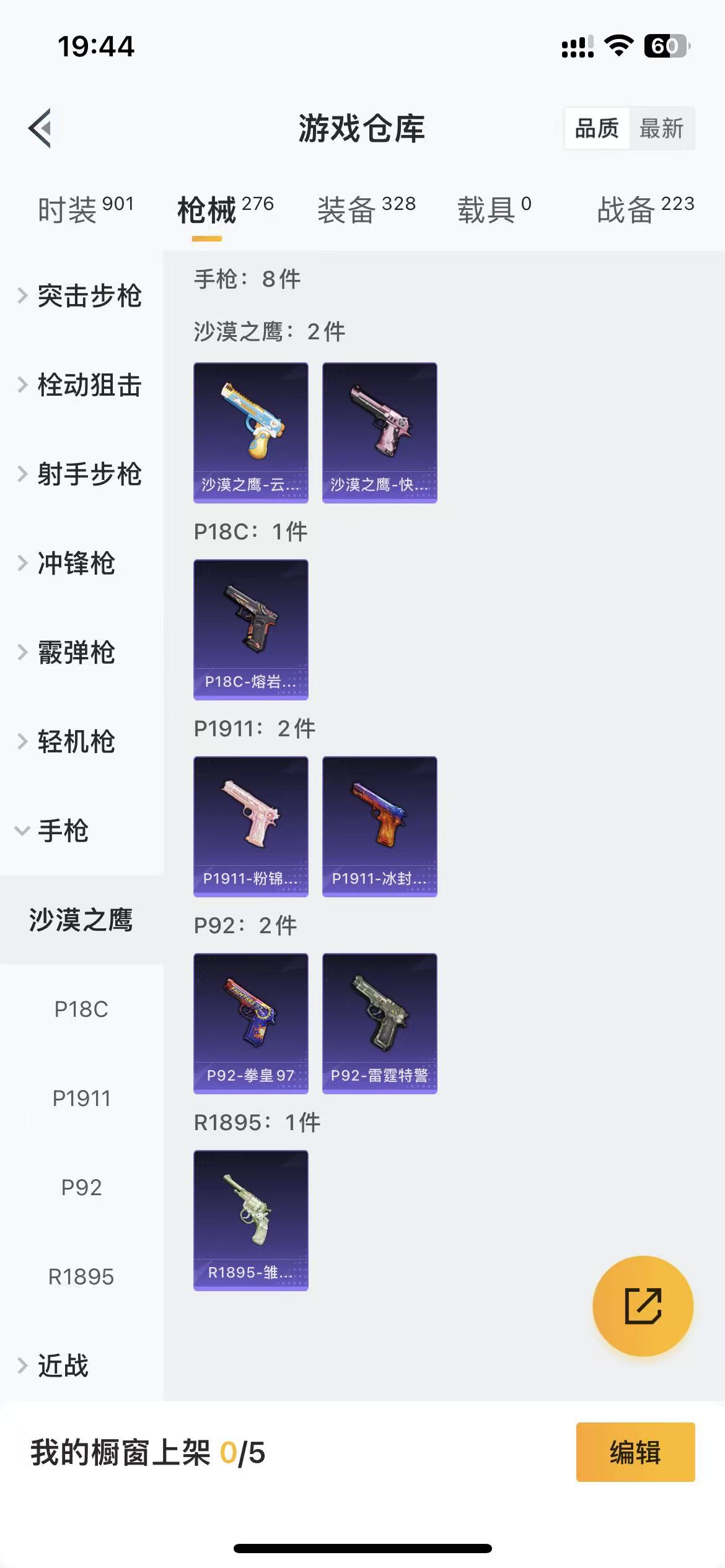Image resolution: width=725 pixels, height=1568 pixels.
Task: Select the 沙漠之鹰-云... pistol thumbnail
Action: coord(250,432)
